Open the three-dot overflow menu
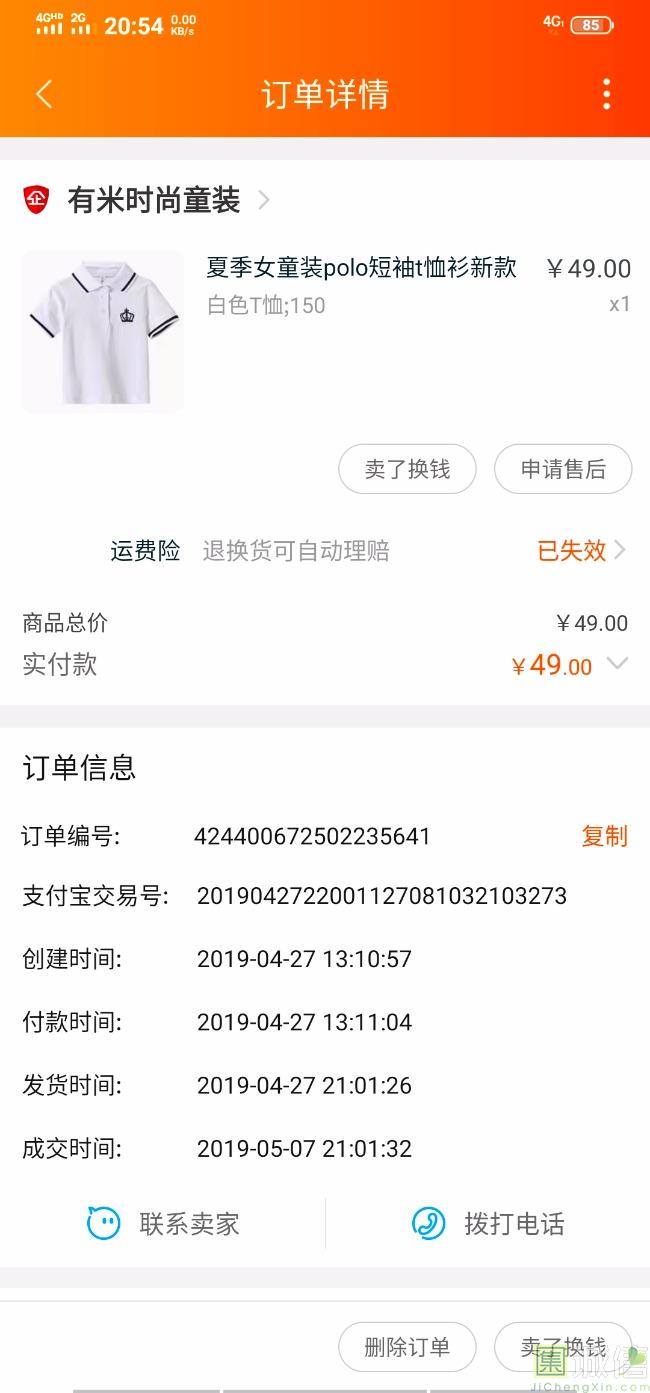Image resolution: width=650 pixels, height=1393 pixels. click(606, 94)
